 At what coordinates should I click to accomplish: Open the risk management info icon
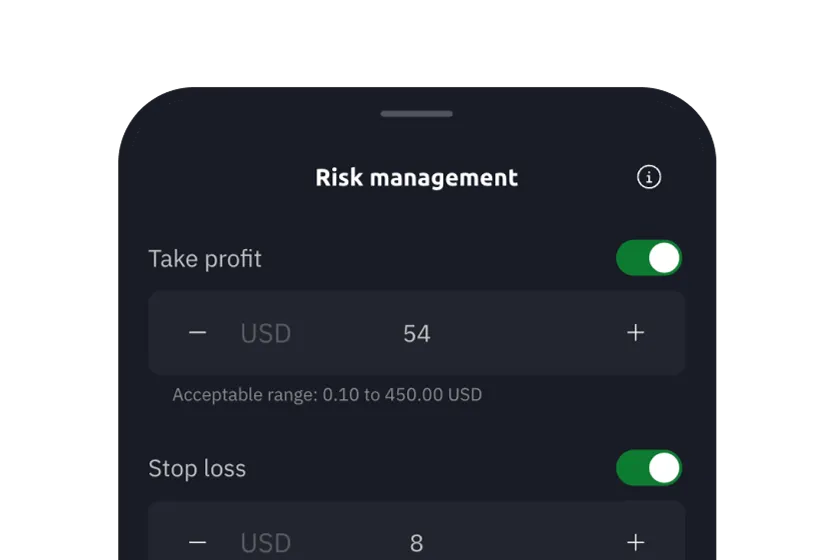coord(649,177)
